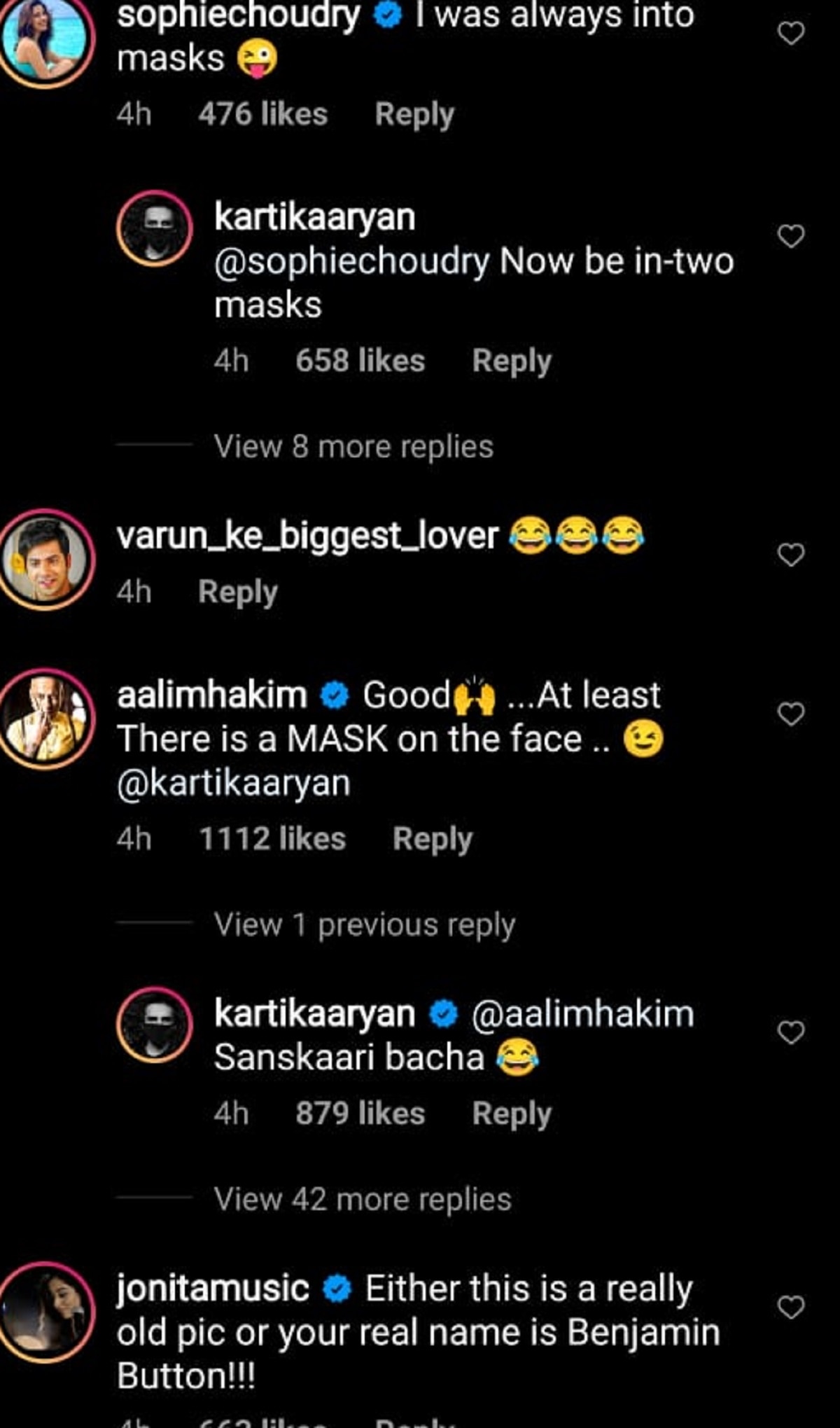Like kartikaaryan's 'in-two masks' reply

click(791, 236)
